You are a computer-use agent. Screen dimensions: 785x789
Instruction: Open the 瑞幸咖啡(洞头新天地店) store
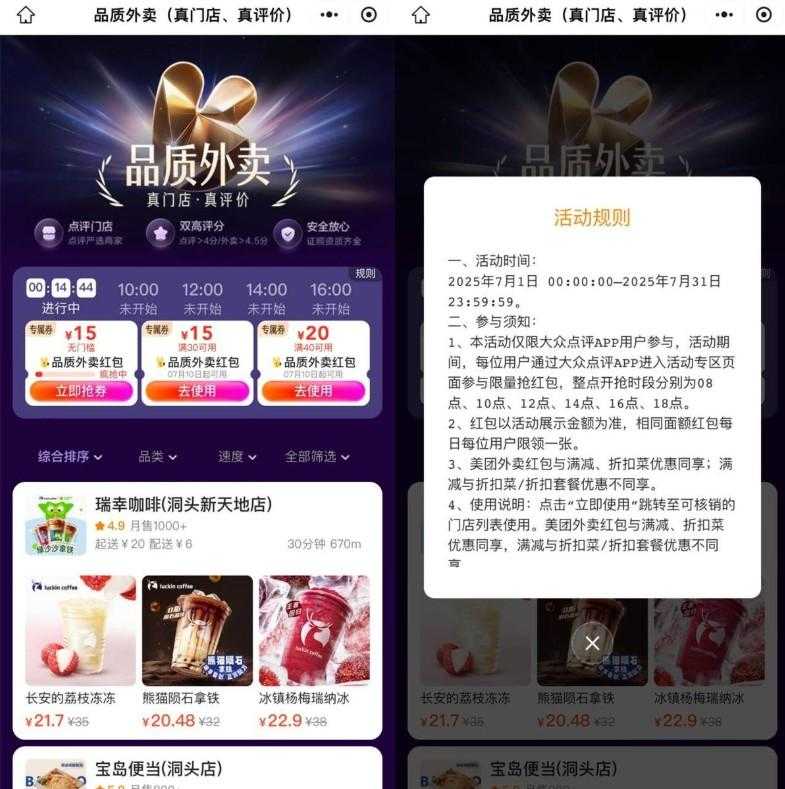pos(184,504)
